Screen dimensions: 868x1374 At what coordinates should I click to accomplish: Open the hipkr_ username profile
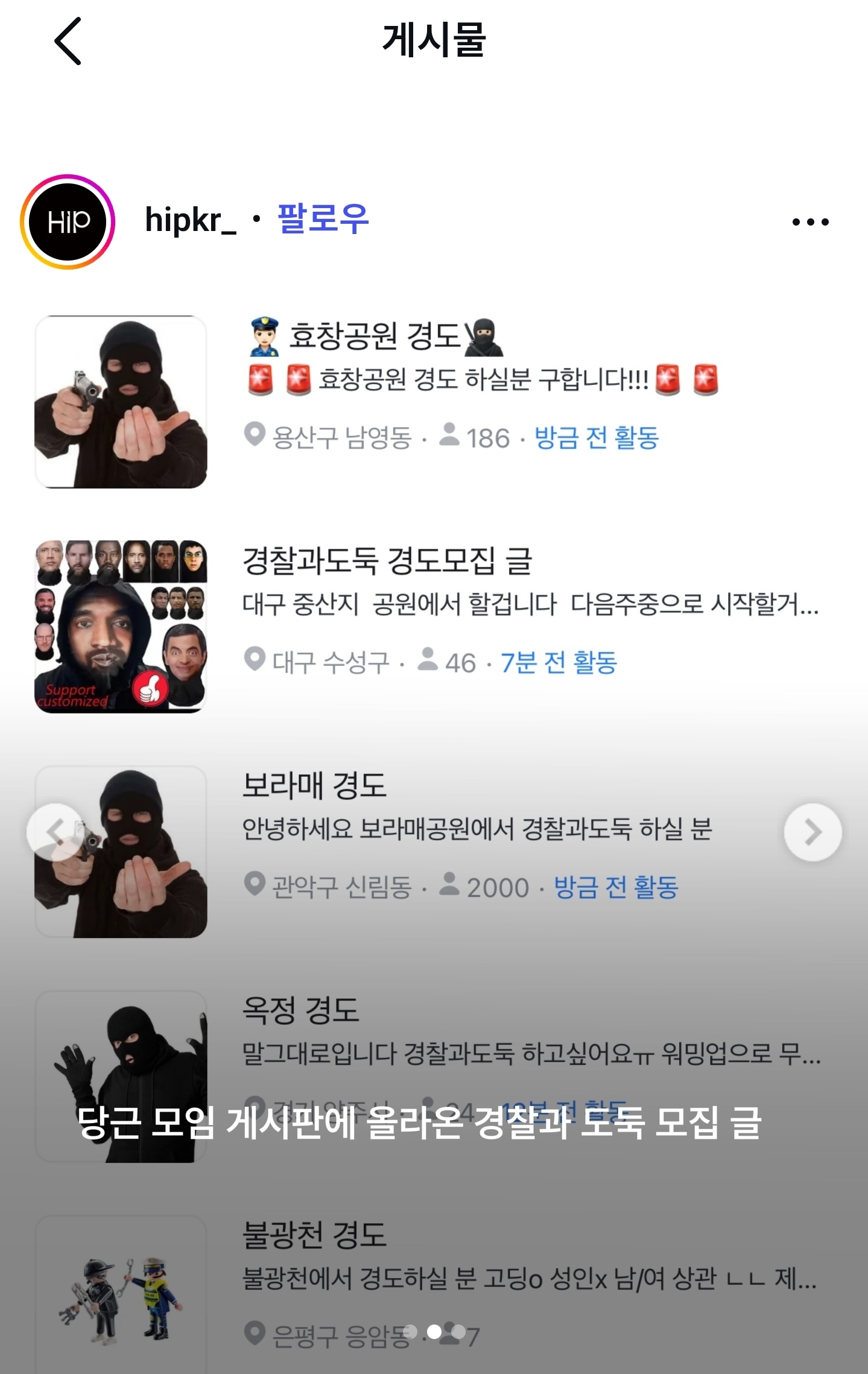(x=191, y=220)
